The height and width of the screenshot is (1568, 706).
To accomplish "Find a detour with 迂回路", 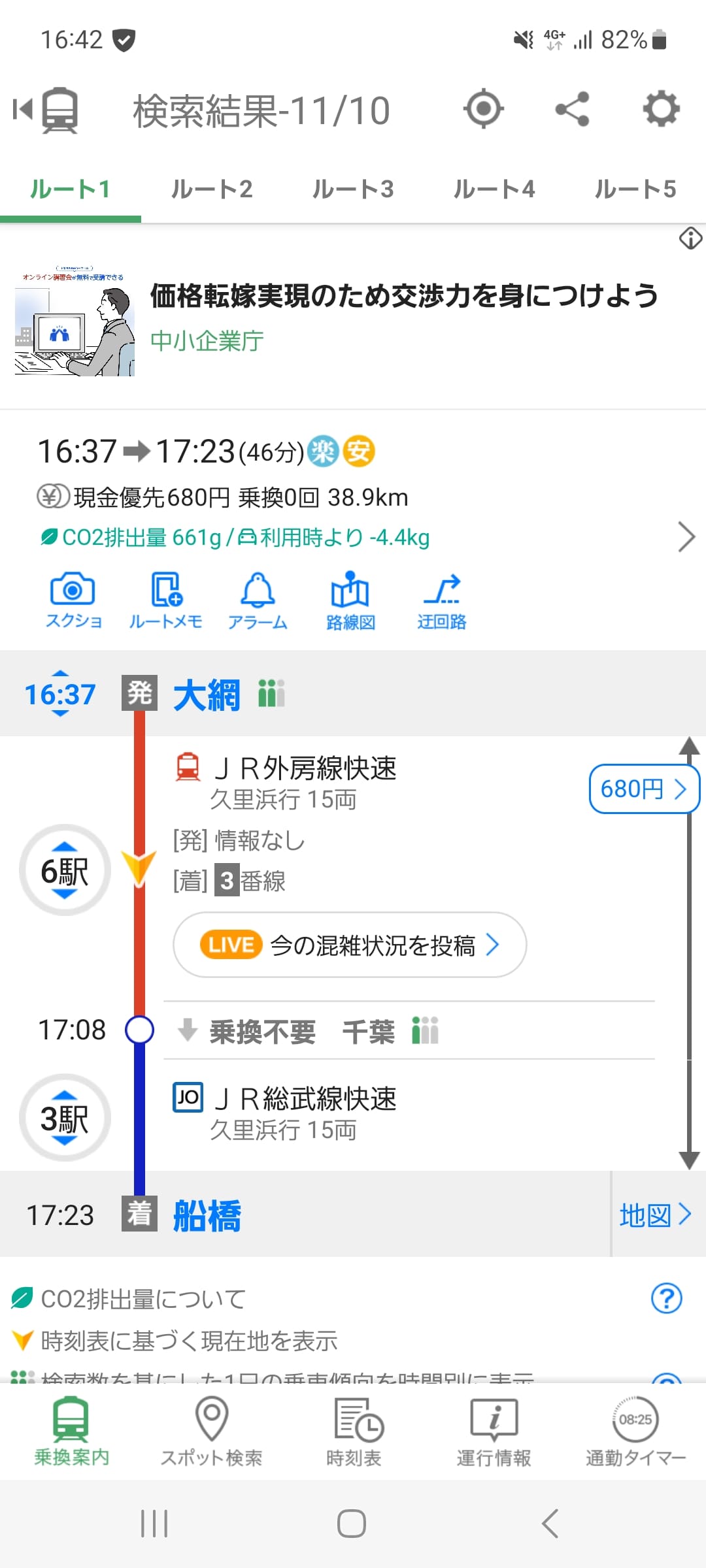I will coord(442,600).
